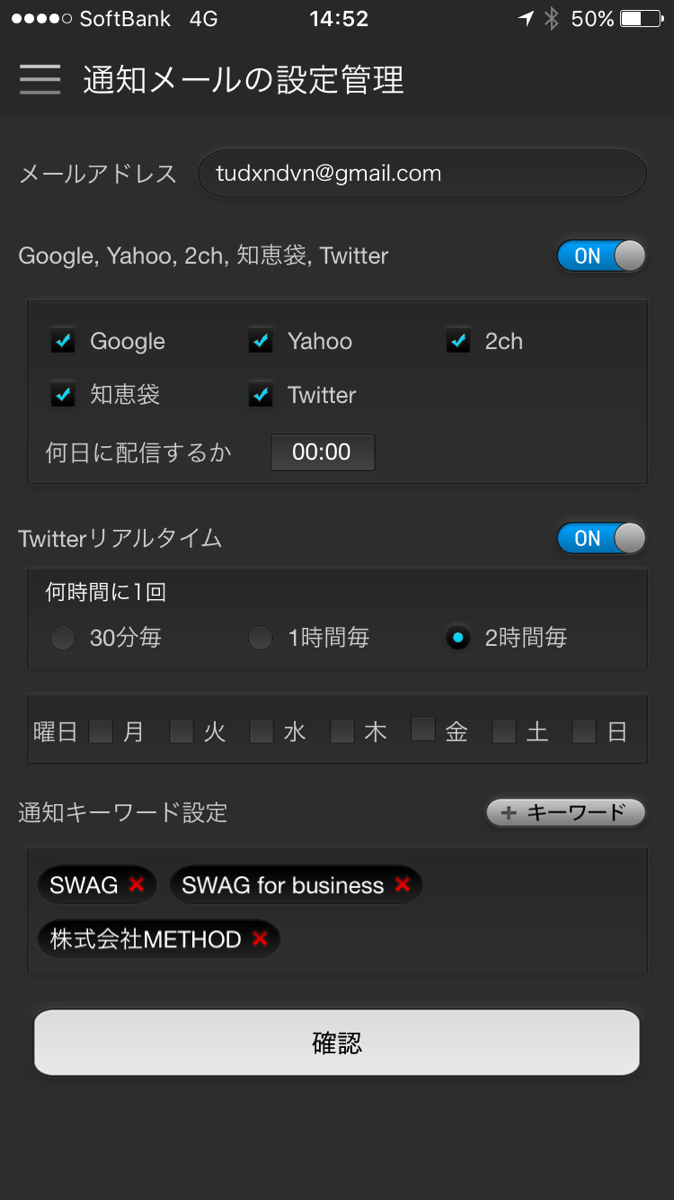Viewport: 674px width, 1200px height.
Task: Check the 月 weekday checkbox
Action: [101, 732]
